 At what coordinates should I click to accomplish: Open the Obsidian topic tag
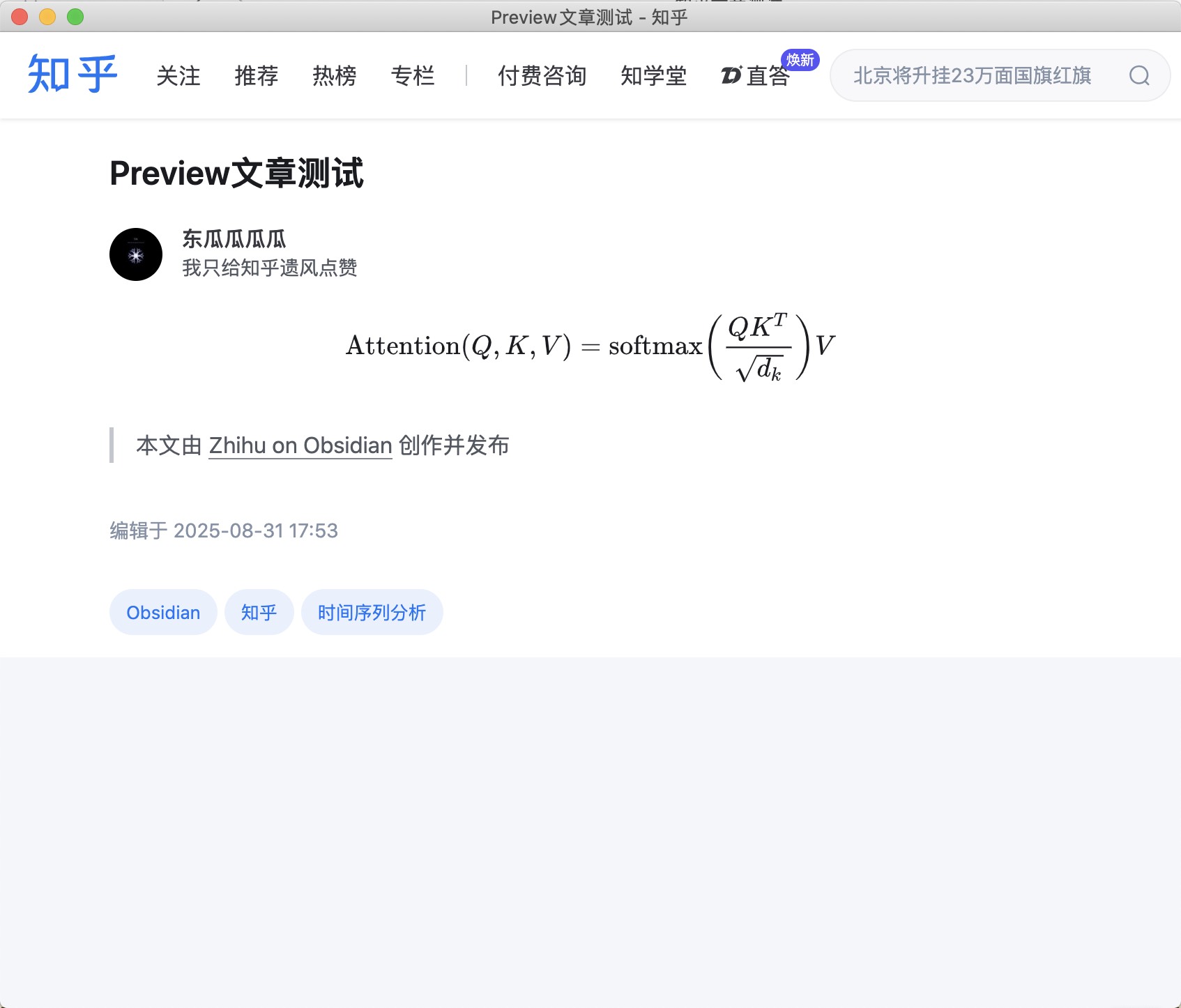coord(163,612)
